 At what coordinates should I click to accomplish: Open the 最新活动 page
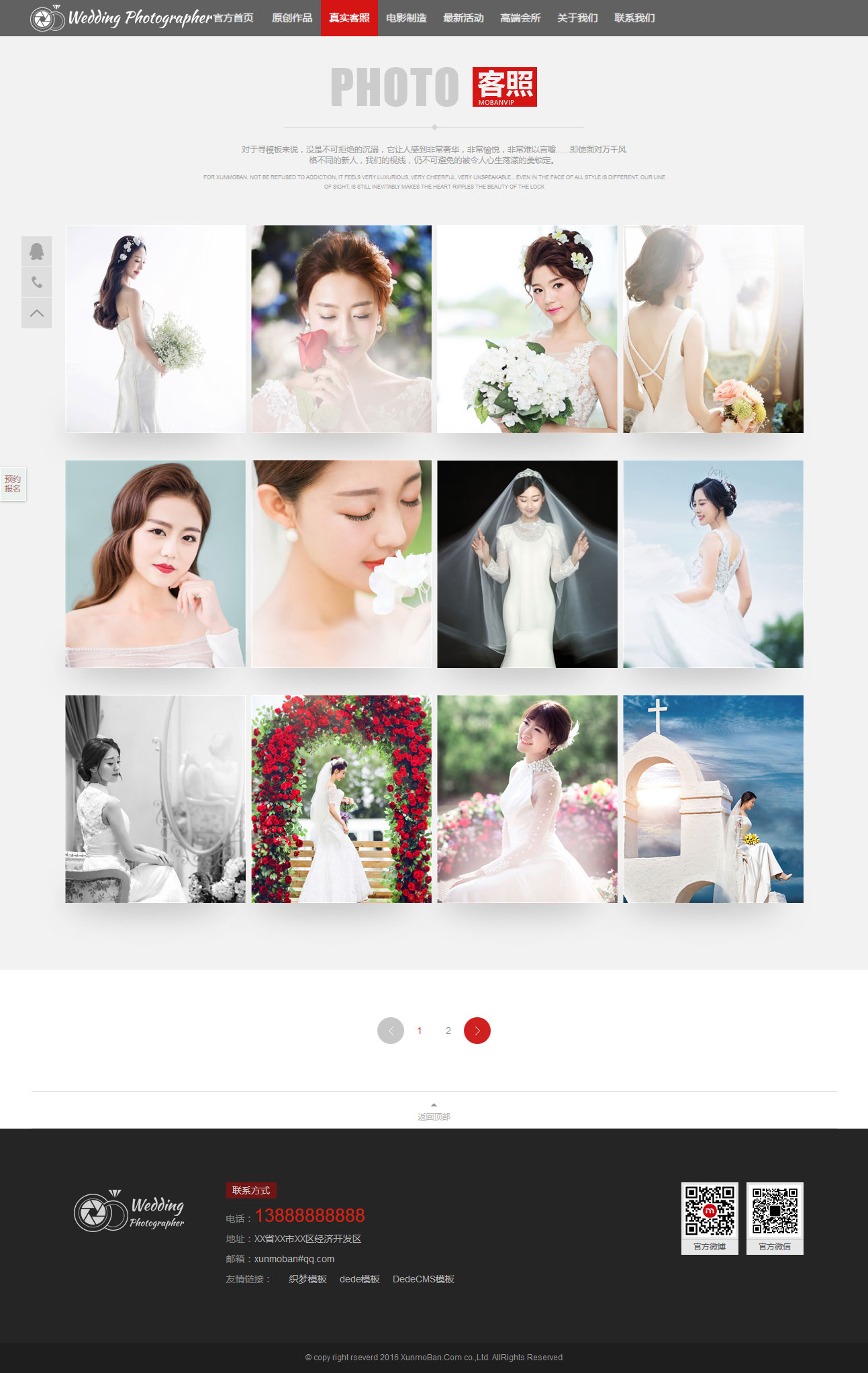click(x=463, y=18)
